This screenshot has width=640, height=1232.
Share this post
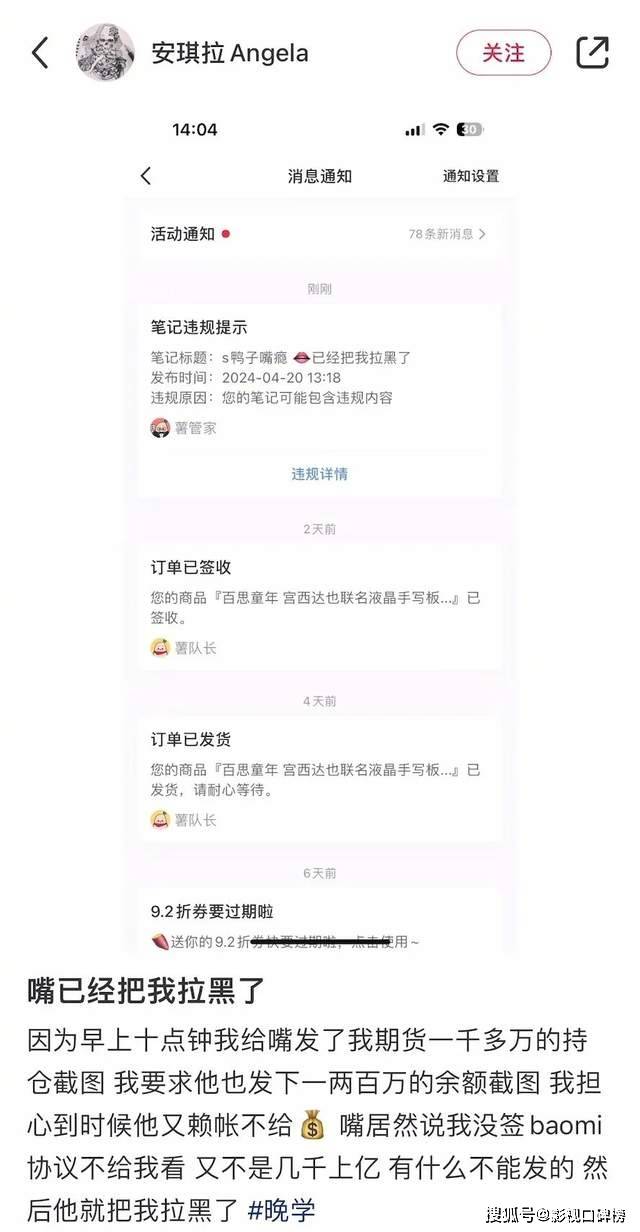point(592,53)
